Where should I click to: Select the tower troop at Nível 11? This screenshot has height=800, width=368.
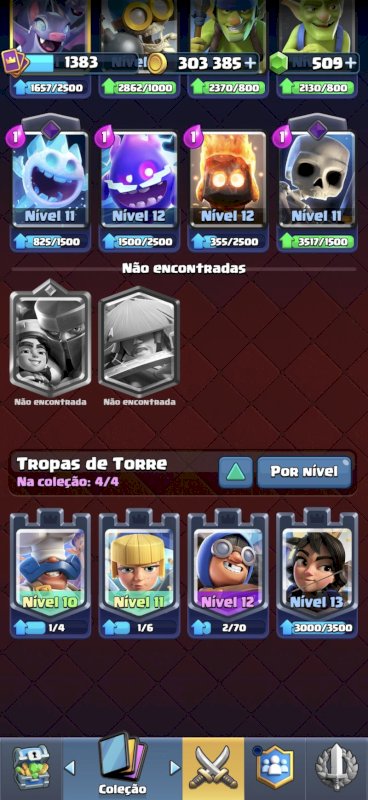click(139, 573)
